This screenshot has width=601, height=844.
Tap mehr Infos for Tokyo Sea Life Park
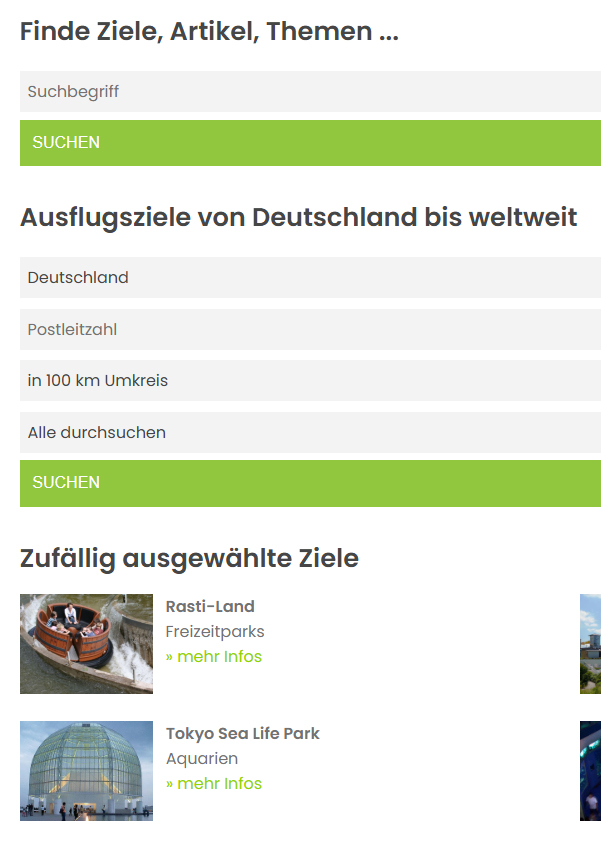214,783
